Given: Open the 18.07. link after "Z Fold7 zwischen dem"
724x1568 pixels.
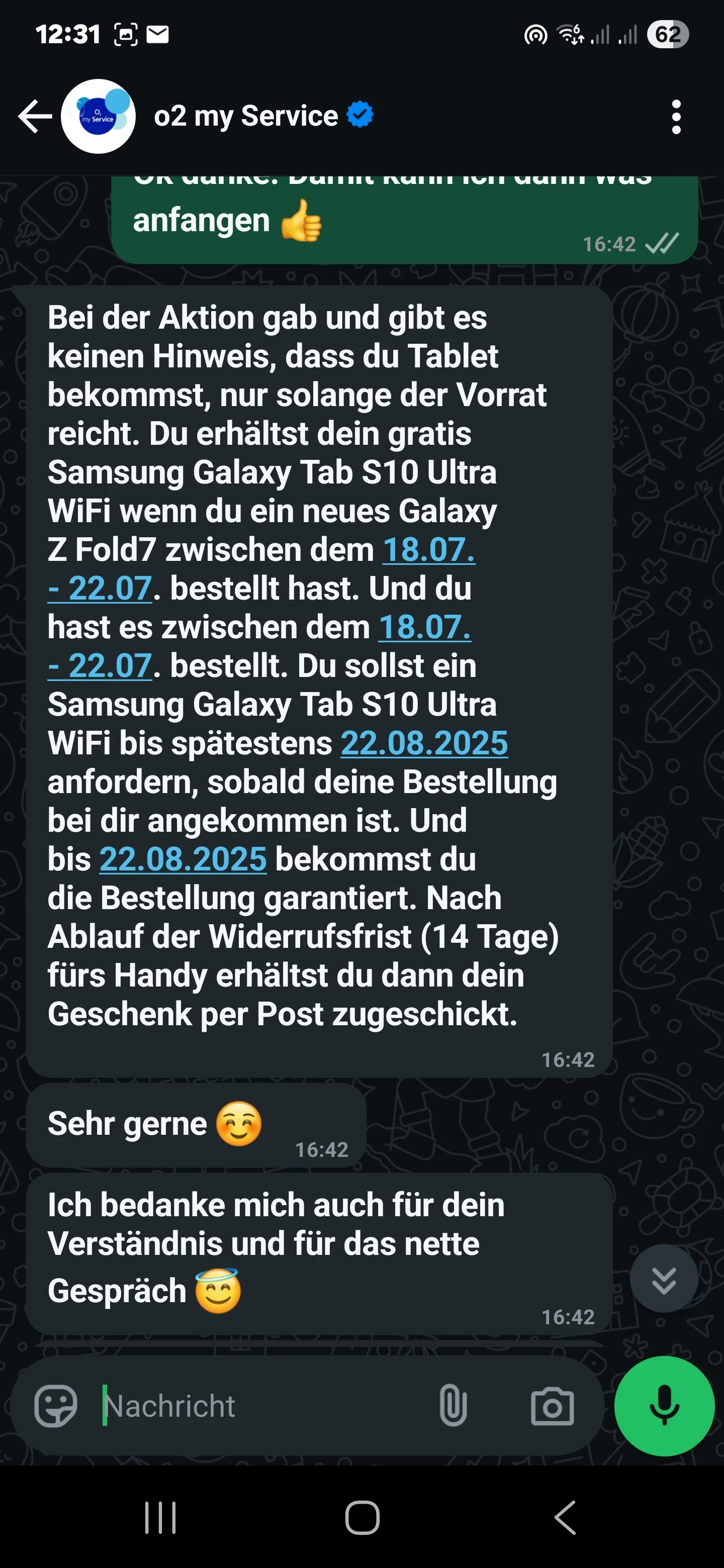Looking at the screenshot, I should click(429, 550).
